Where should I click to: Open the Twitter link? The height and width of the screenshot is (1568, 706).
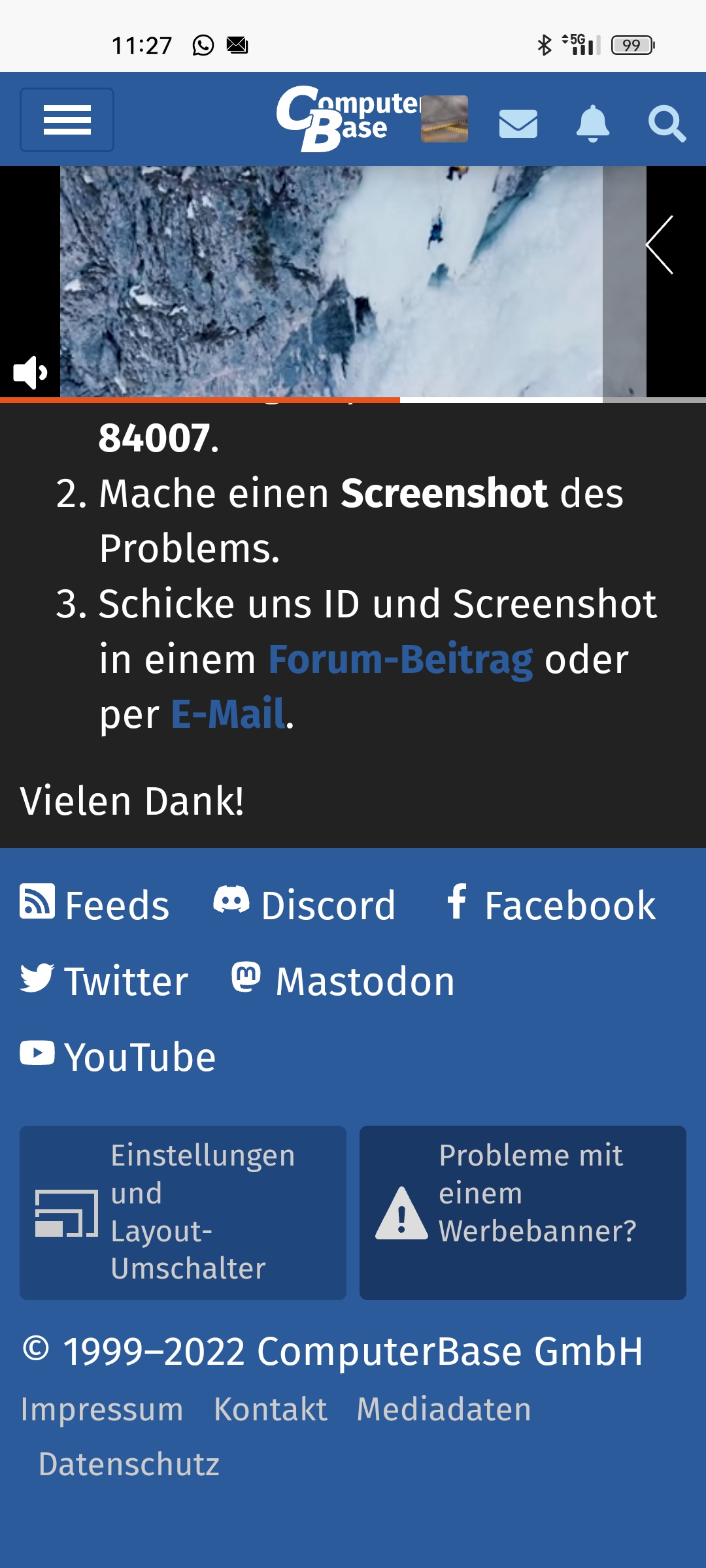pos(105,981)
